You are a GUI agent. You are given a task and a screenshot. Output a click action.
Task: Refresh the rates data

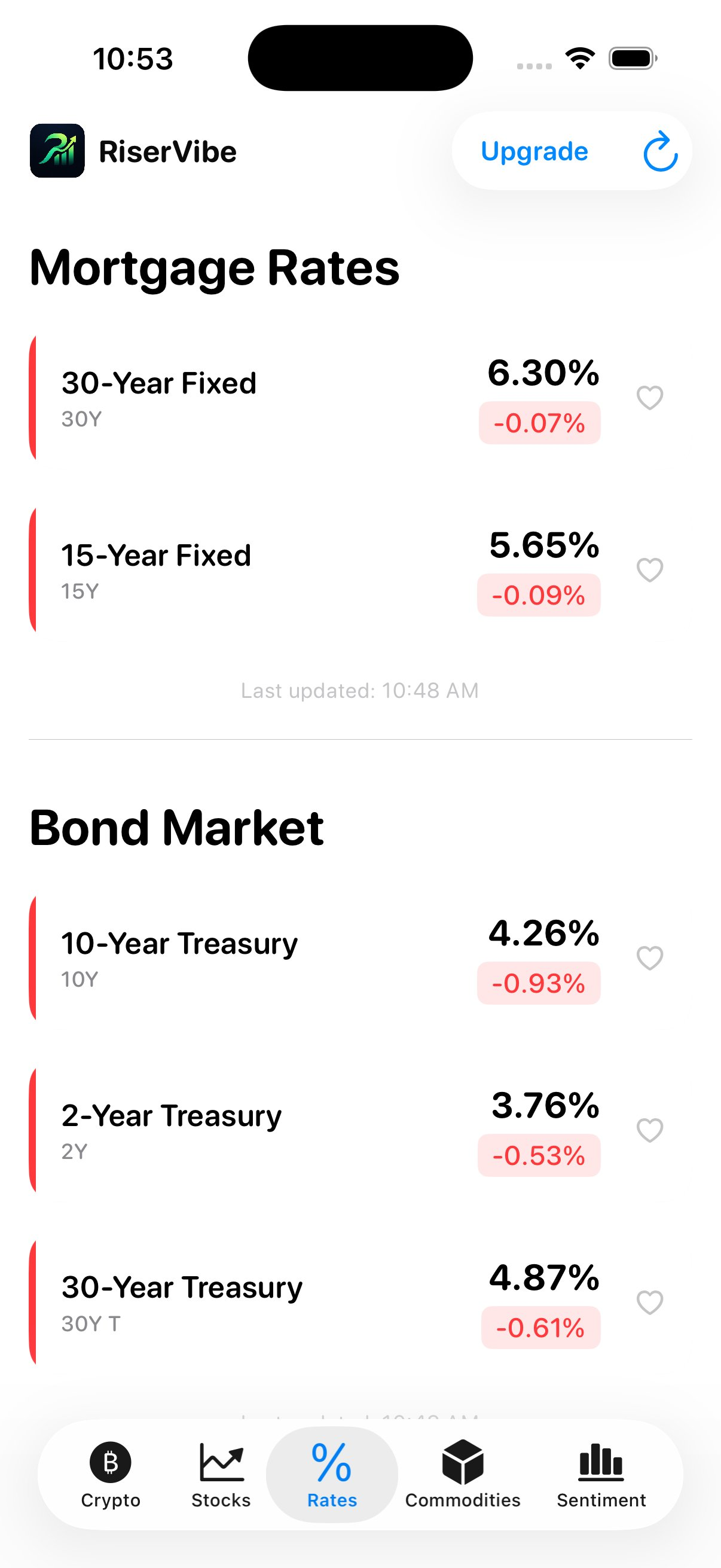tap(659, 151)
